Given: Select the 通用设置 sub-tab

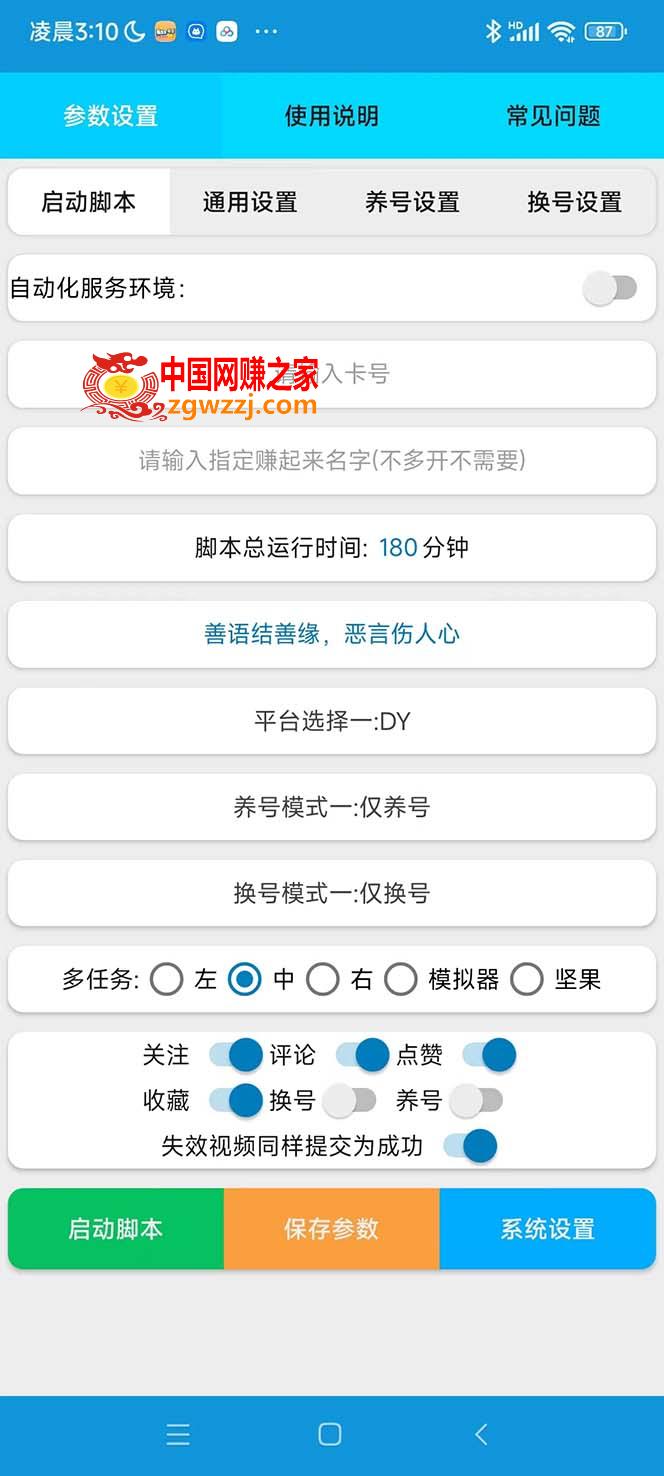Looking at the screenshot, I should tap(250, 202).
